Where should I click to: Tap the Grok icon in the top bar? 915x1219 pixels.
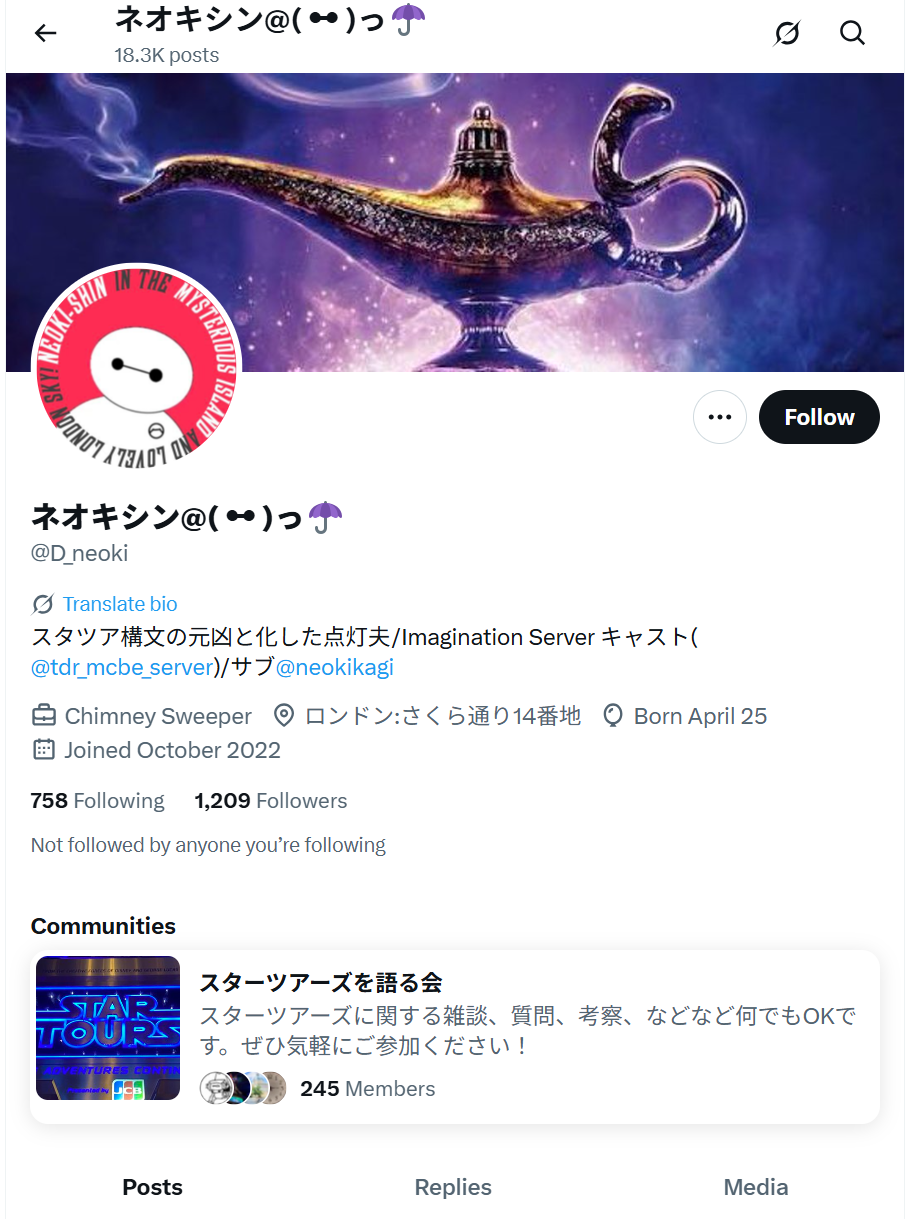(787, 33)
